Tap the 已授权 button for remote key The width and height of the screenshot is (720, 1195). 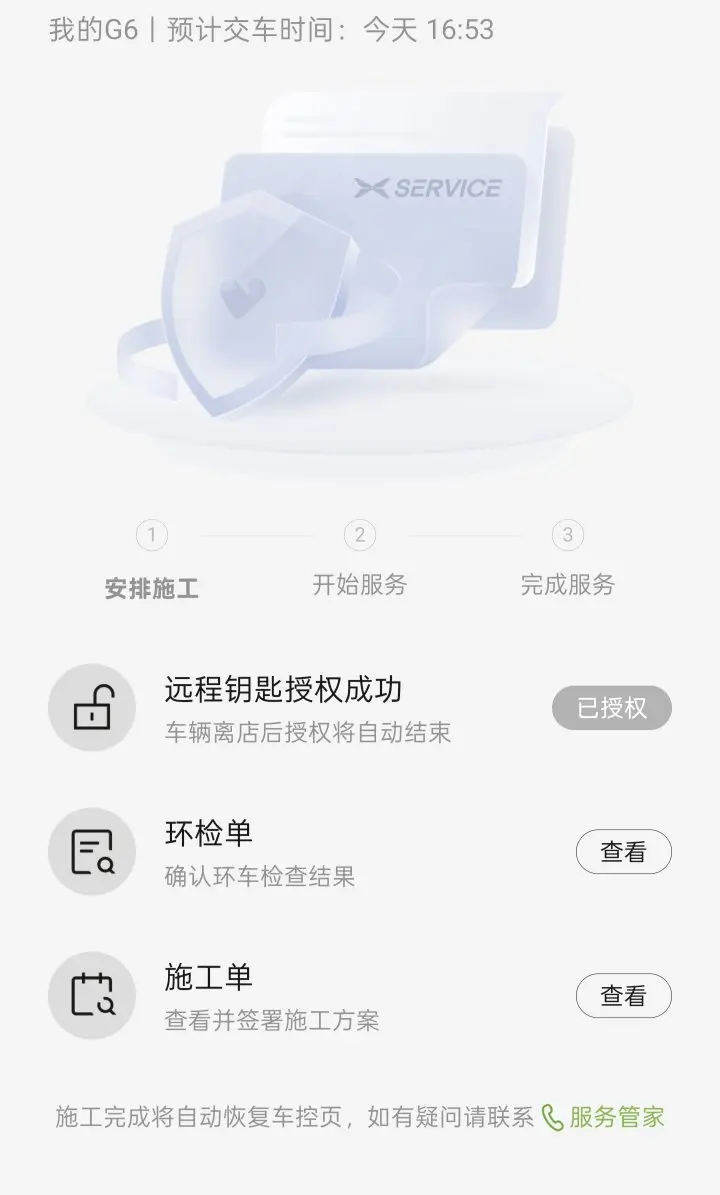coord(611,709)
